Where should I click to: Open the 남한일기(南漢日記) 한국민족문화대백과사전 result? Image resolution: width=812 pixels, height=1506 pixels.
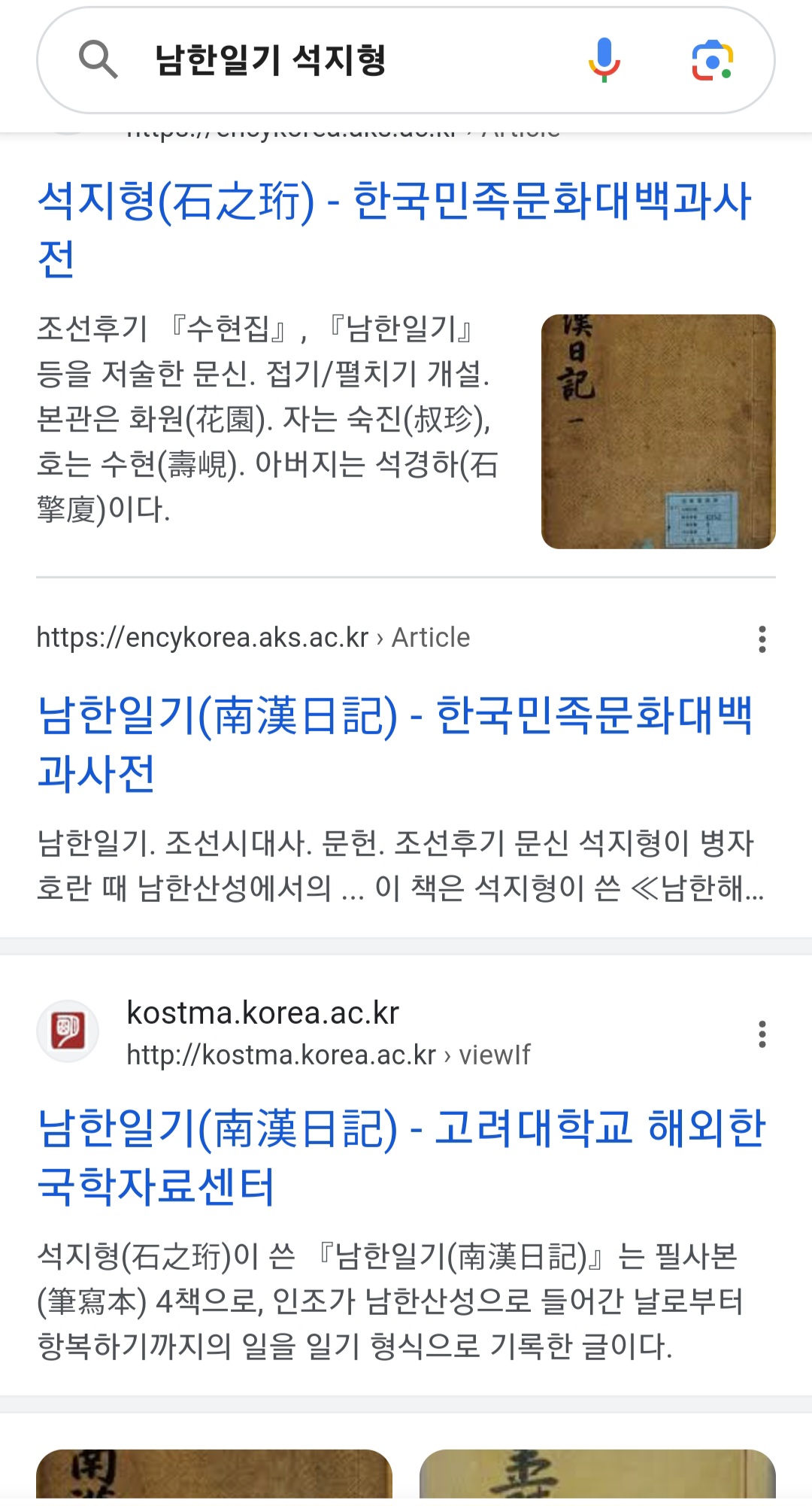pyautogui.click(x=395, y=743)
